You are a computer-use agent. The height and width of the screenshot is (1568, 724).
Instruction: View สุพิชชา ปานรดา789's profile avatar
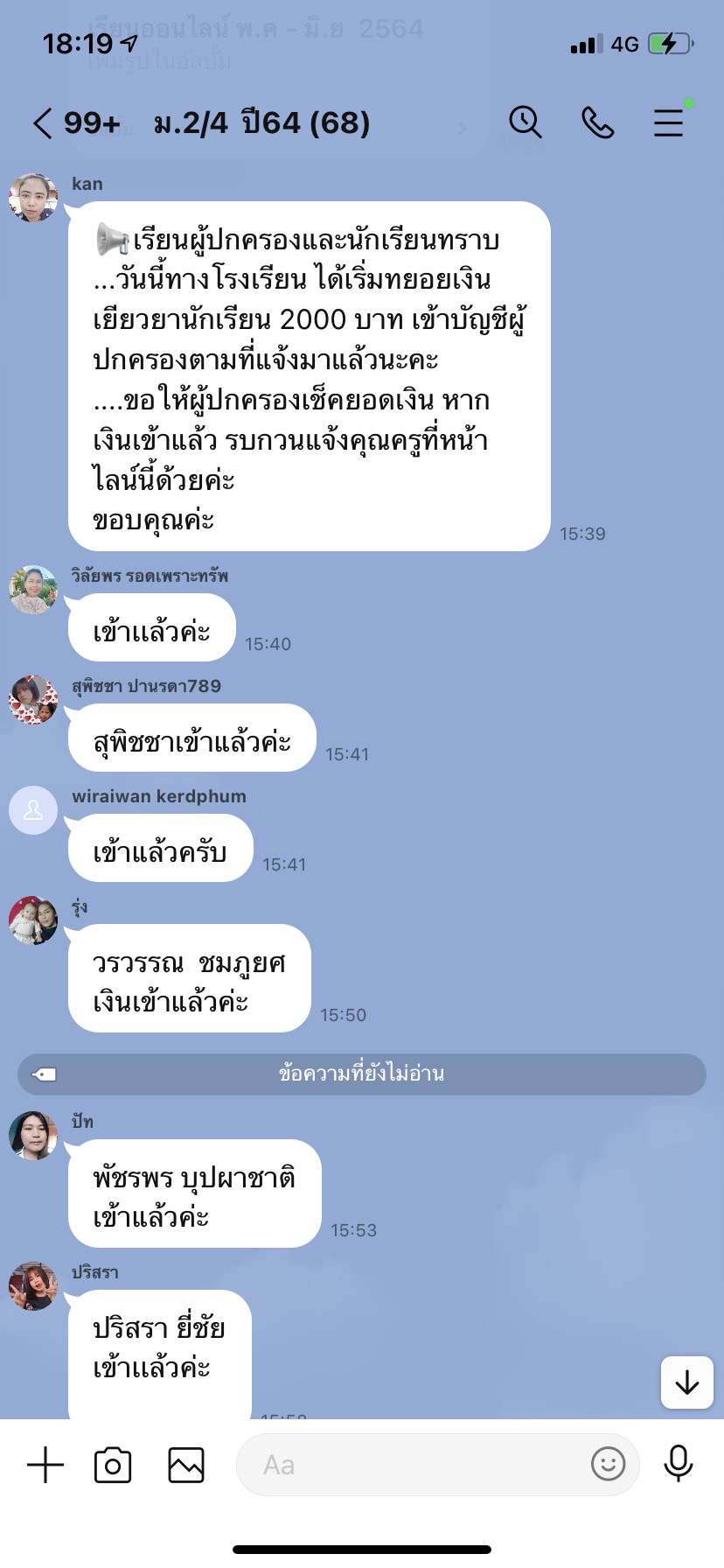point(33,700)
